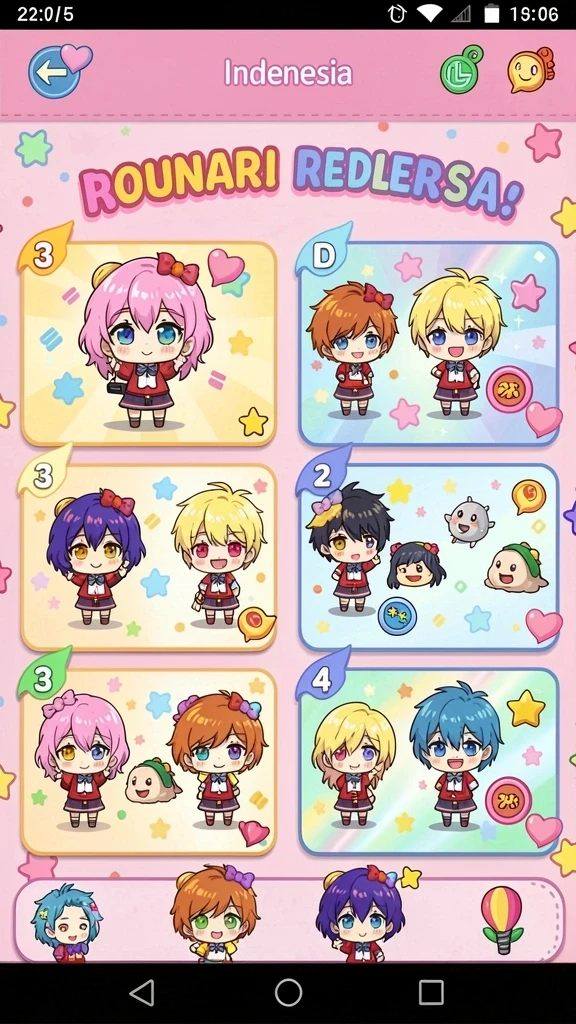Tap the back arrow with heart
576x1024 pixels.
[x=59, y=71]
